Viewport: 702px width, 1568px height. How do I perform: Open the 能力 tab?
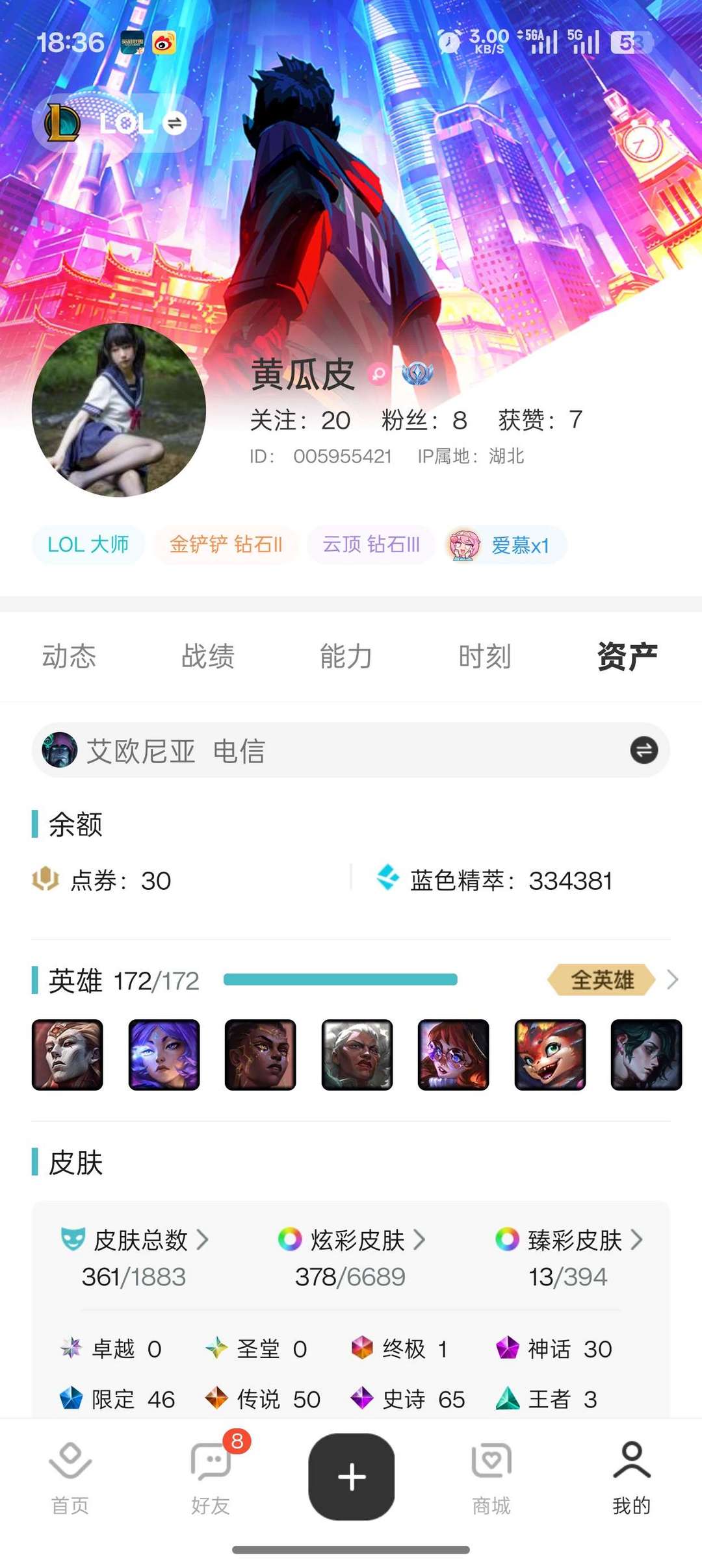coord(346,656)
